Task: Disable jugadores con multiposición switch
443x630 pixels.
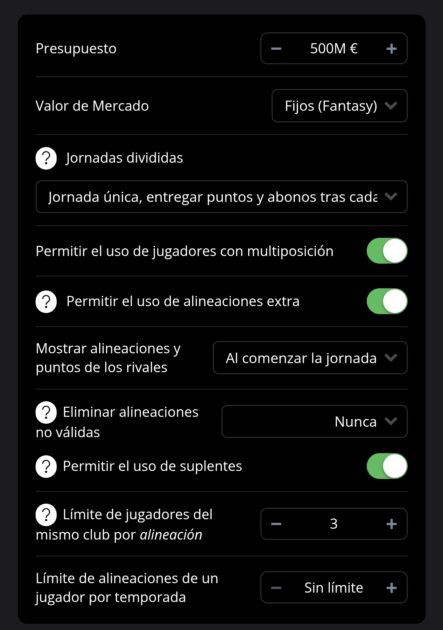Action: pos(387,251)
